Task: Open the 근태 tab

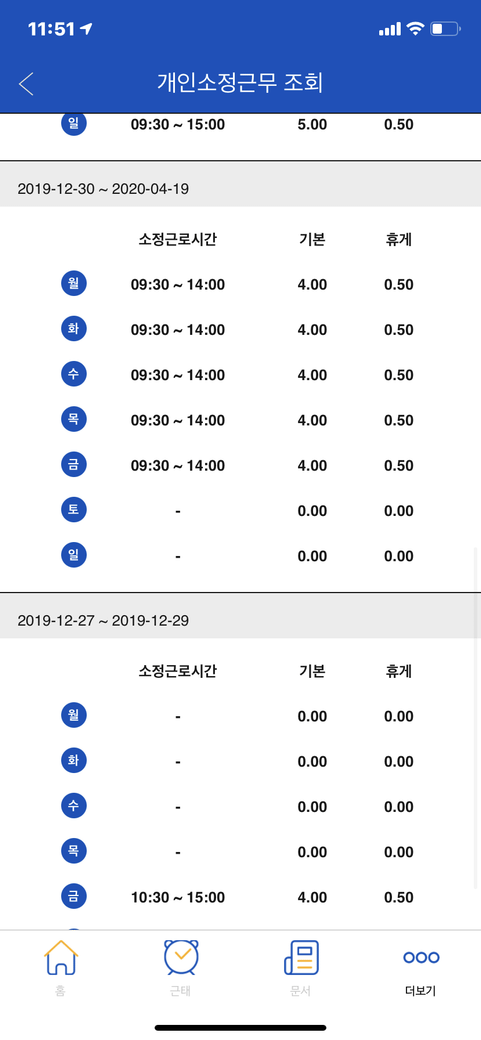Action: point(180,967)
